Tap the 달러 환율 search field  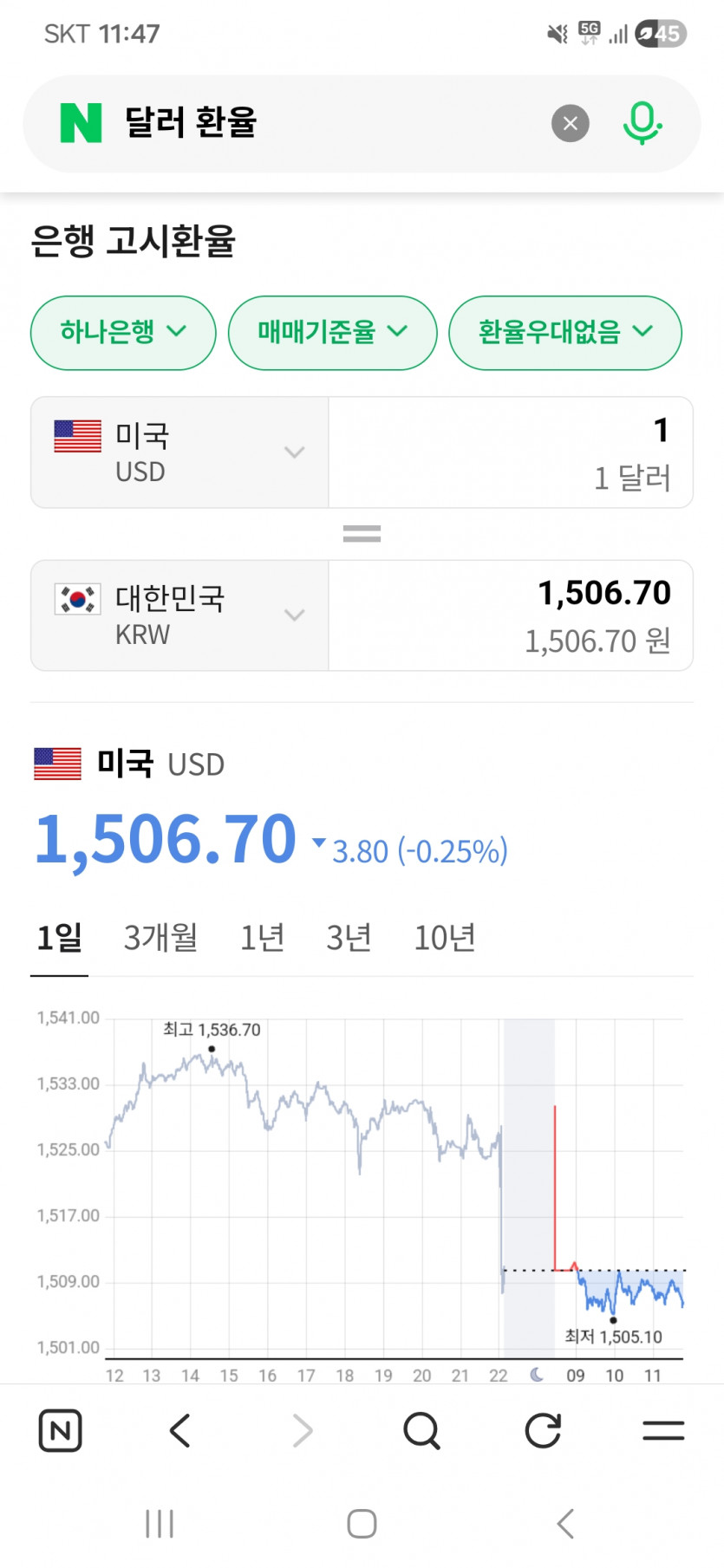point(329,123)
